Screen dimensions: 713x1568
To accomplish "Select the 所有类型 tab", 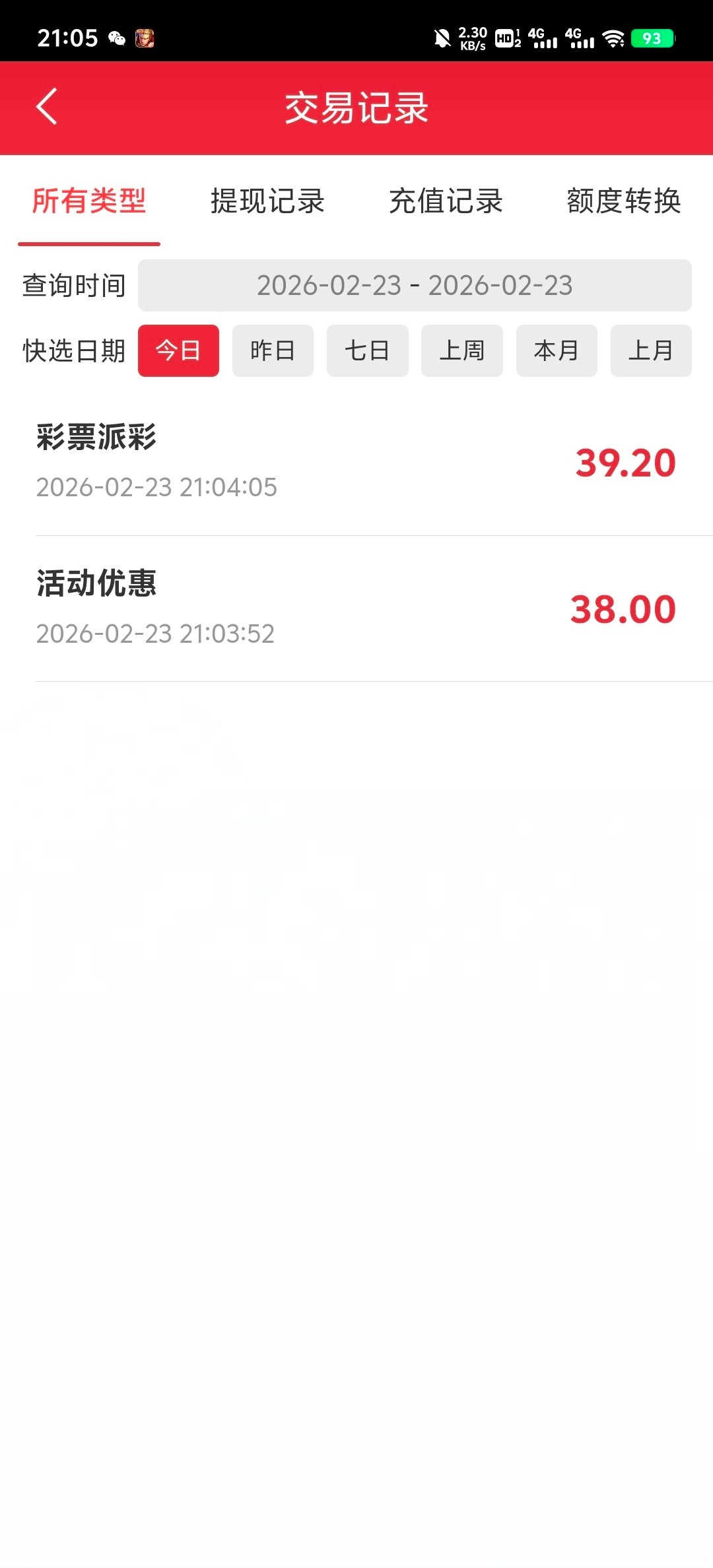I will 89,201.
